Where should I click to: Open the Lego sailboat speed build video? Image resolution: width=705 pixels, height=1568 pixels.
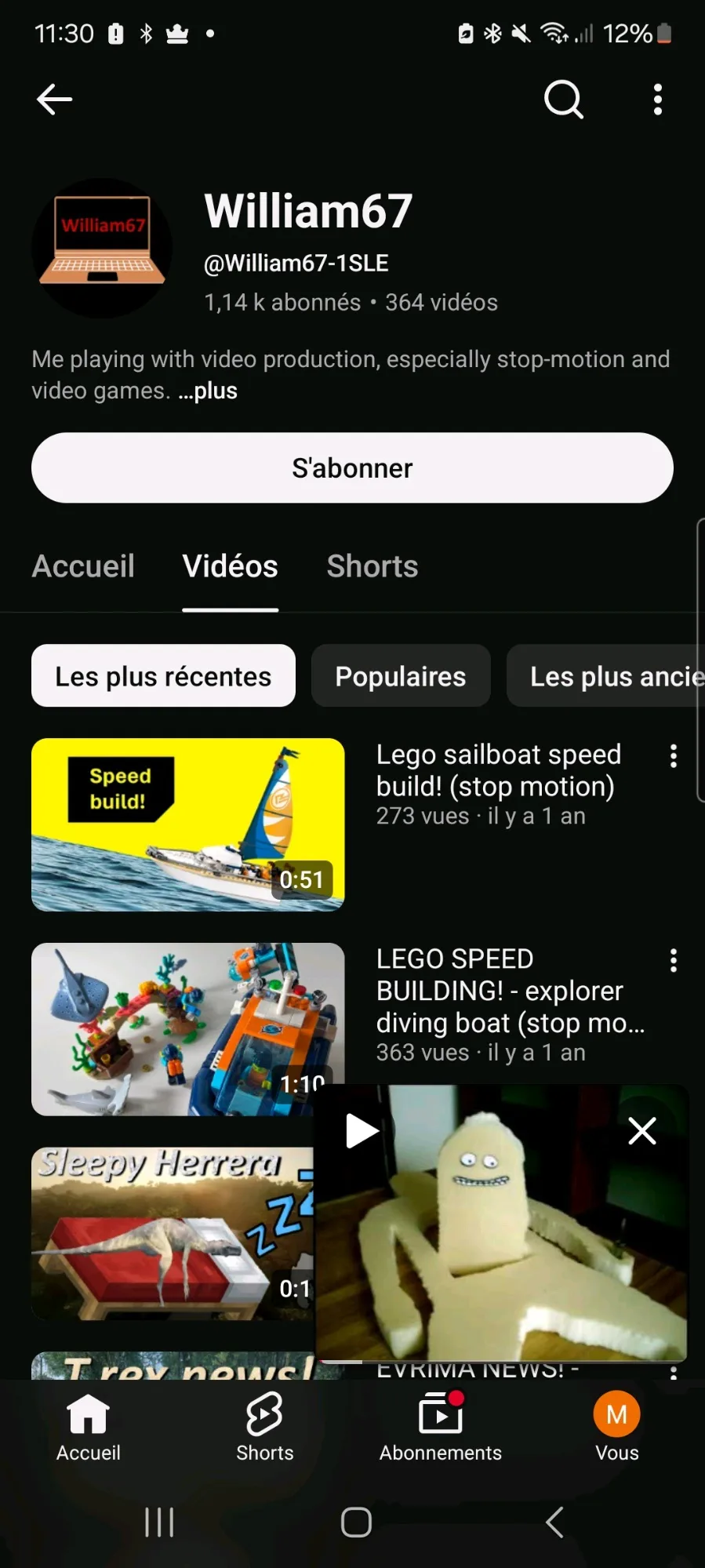187,824
